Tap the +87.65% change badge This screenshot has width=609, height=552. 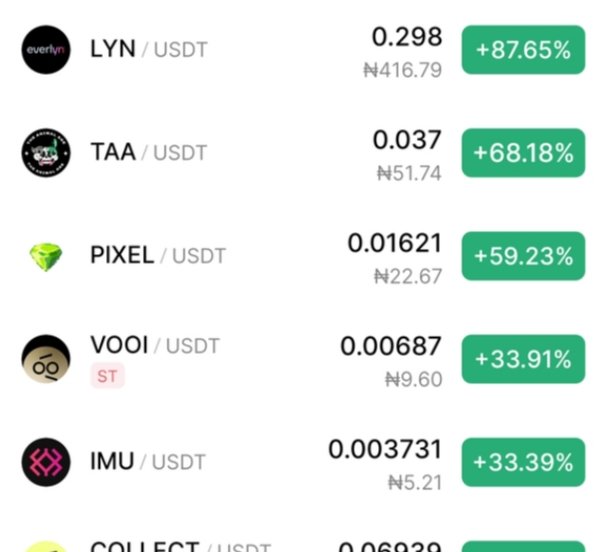coord(522,50)
